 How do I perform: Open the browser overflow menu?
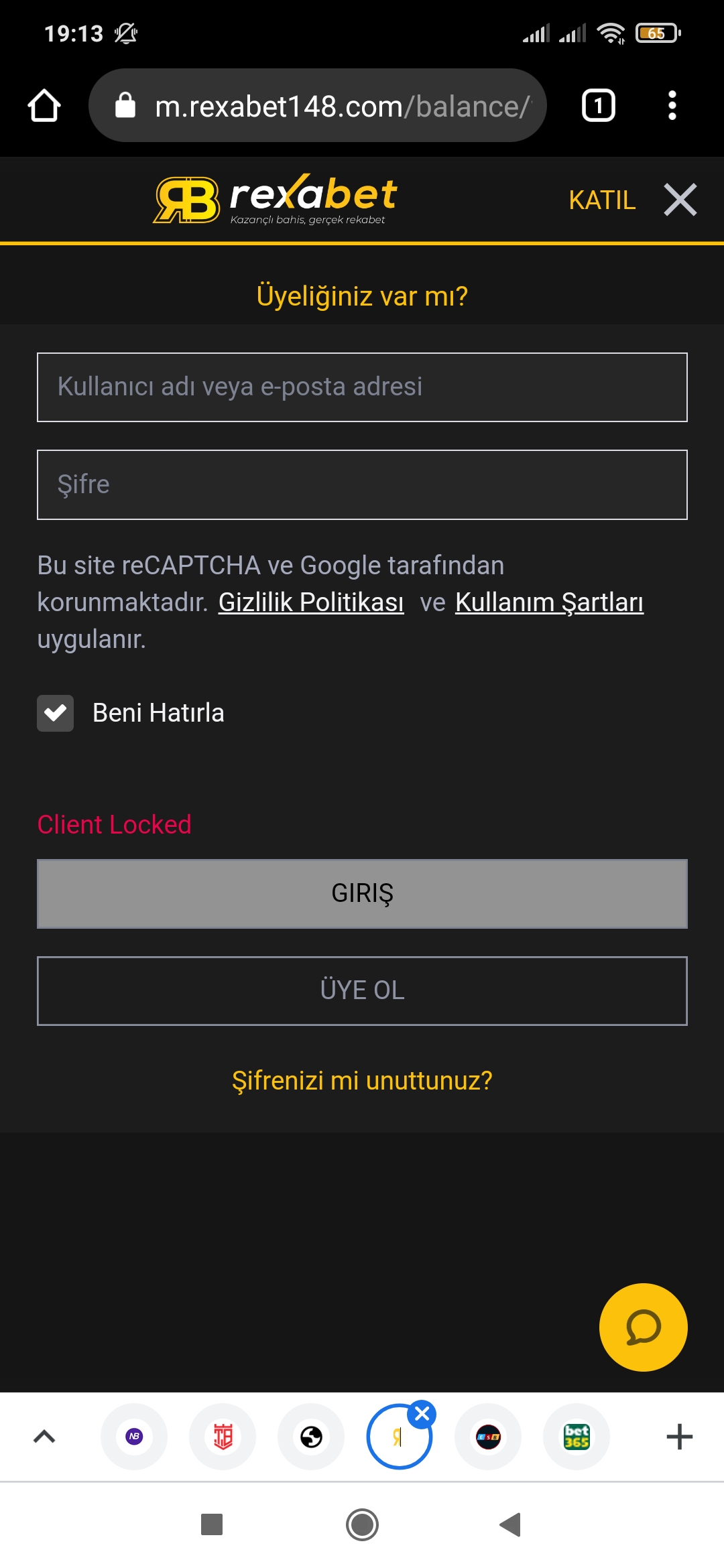click(672, 106)
